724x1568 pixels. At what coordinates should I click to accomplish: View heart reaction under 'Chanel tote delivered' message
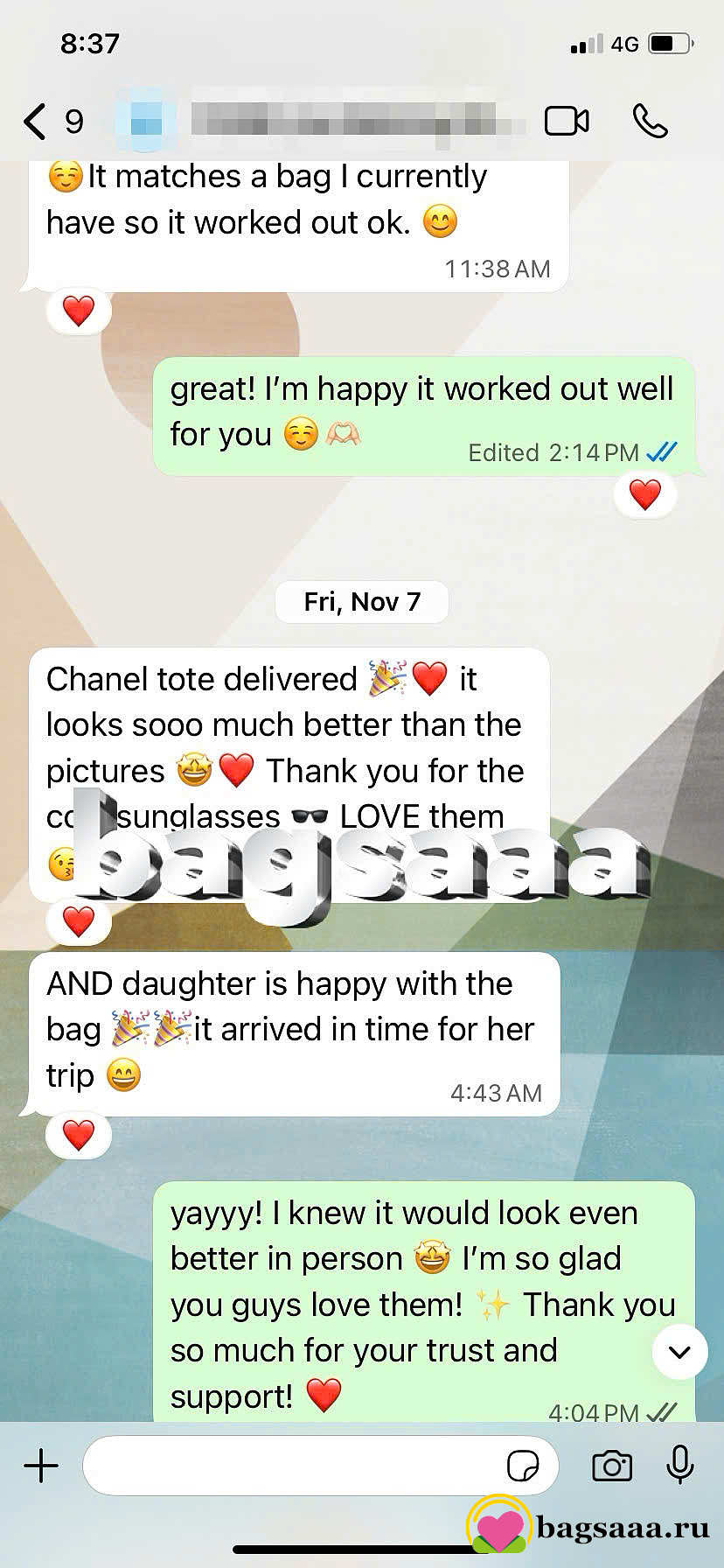coord(79,922)
